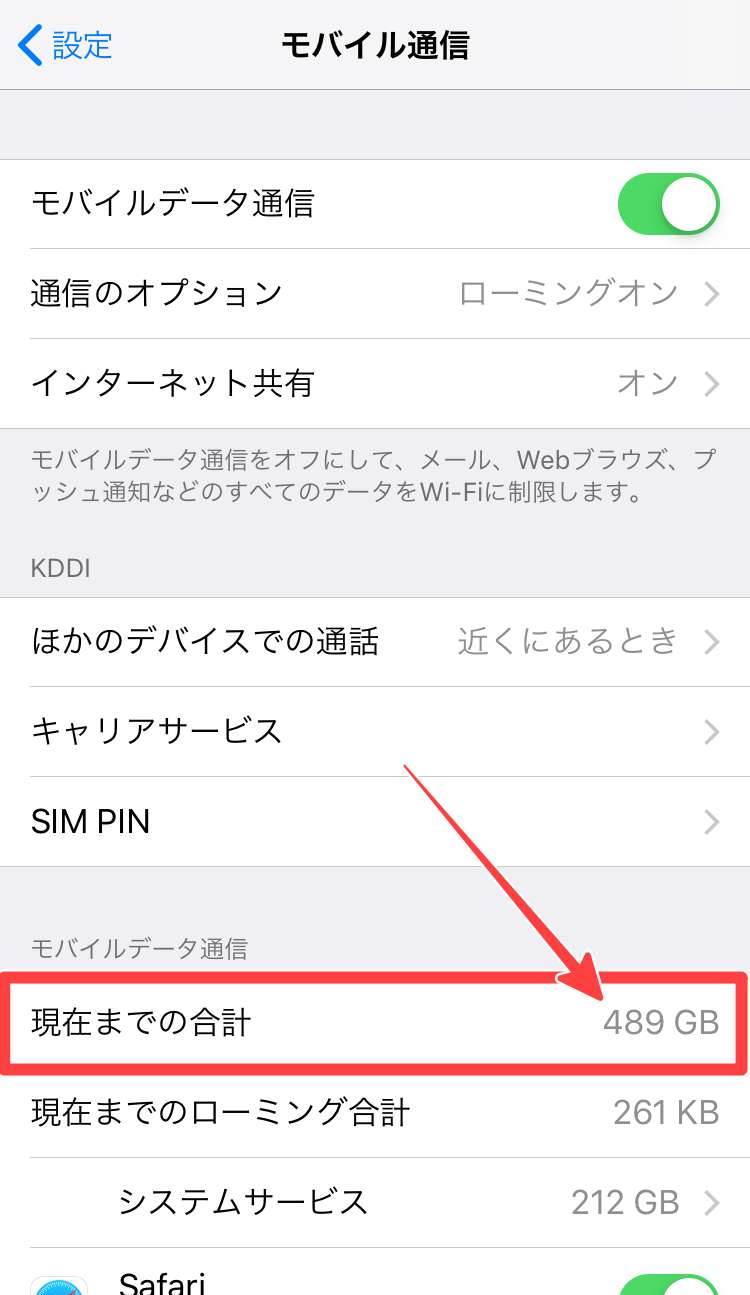Image resolution: width=750 pixels, height=1295 pixels.
Task: Open システムサービス data usage
Action: click(x=400, y=1201)
